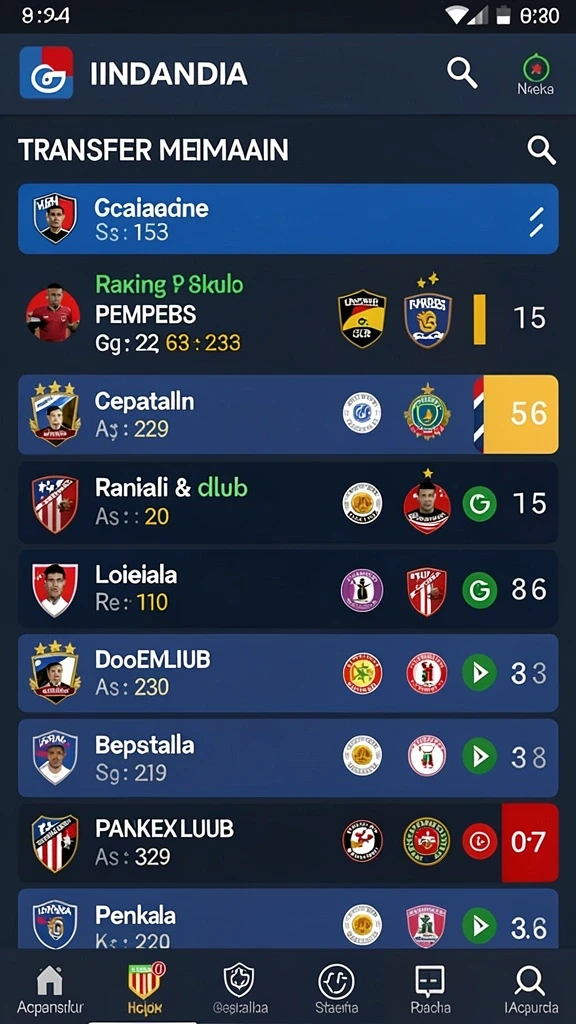Open the Raking P Skulo PEMPEBS row
Viewport: 576px width, 1024px height.
[288, 314]
